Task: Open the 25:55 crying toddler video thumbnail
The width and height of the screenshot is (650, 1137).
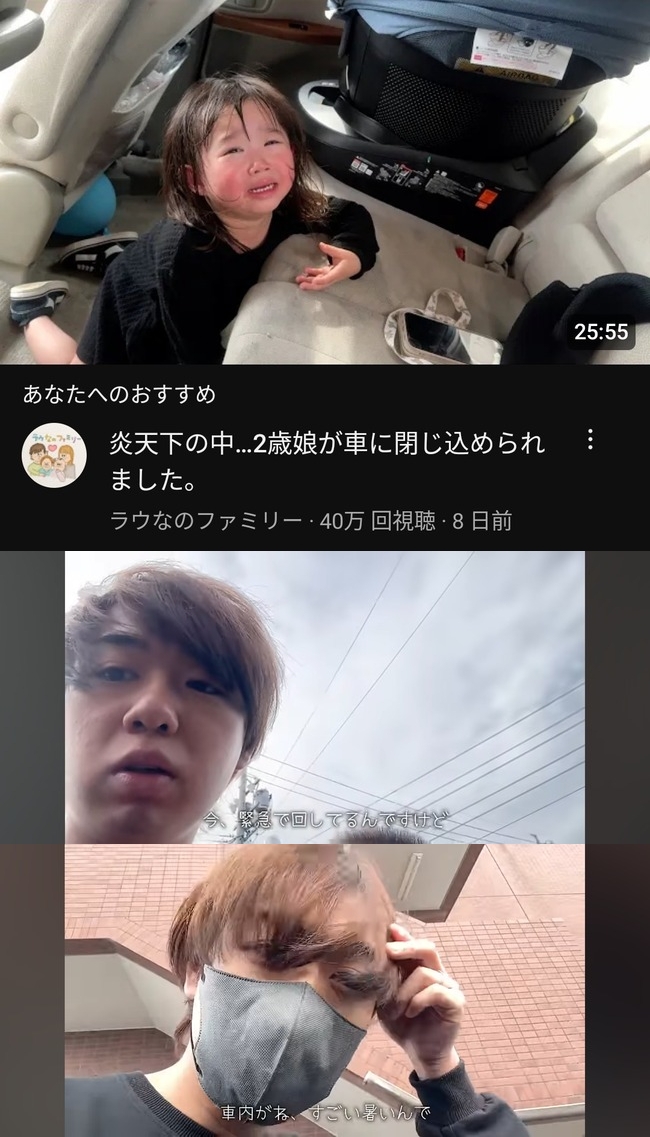Action: tap(325, 180)
